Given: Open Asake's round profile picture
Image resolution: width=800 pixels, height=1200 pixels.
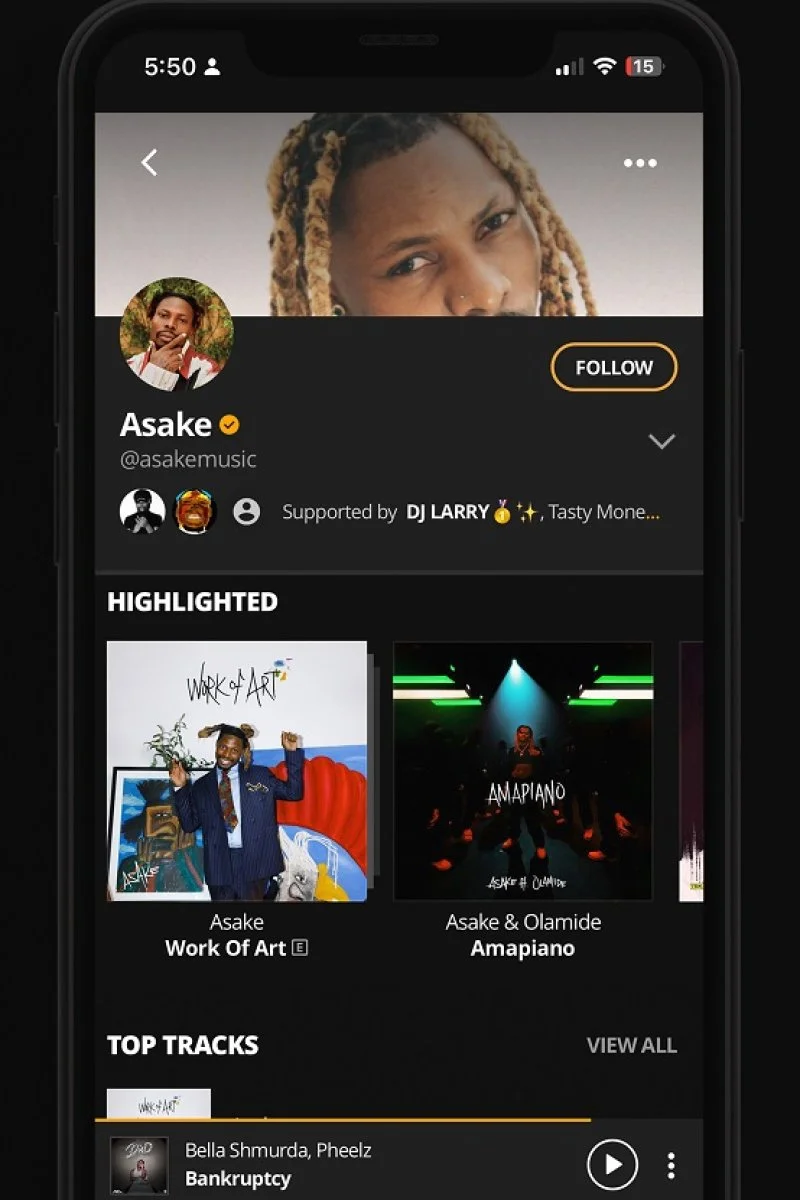Looking at the screenshot, I should (177, 334).
